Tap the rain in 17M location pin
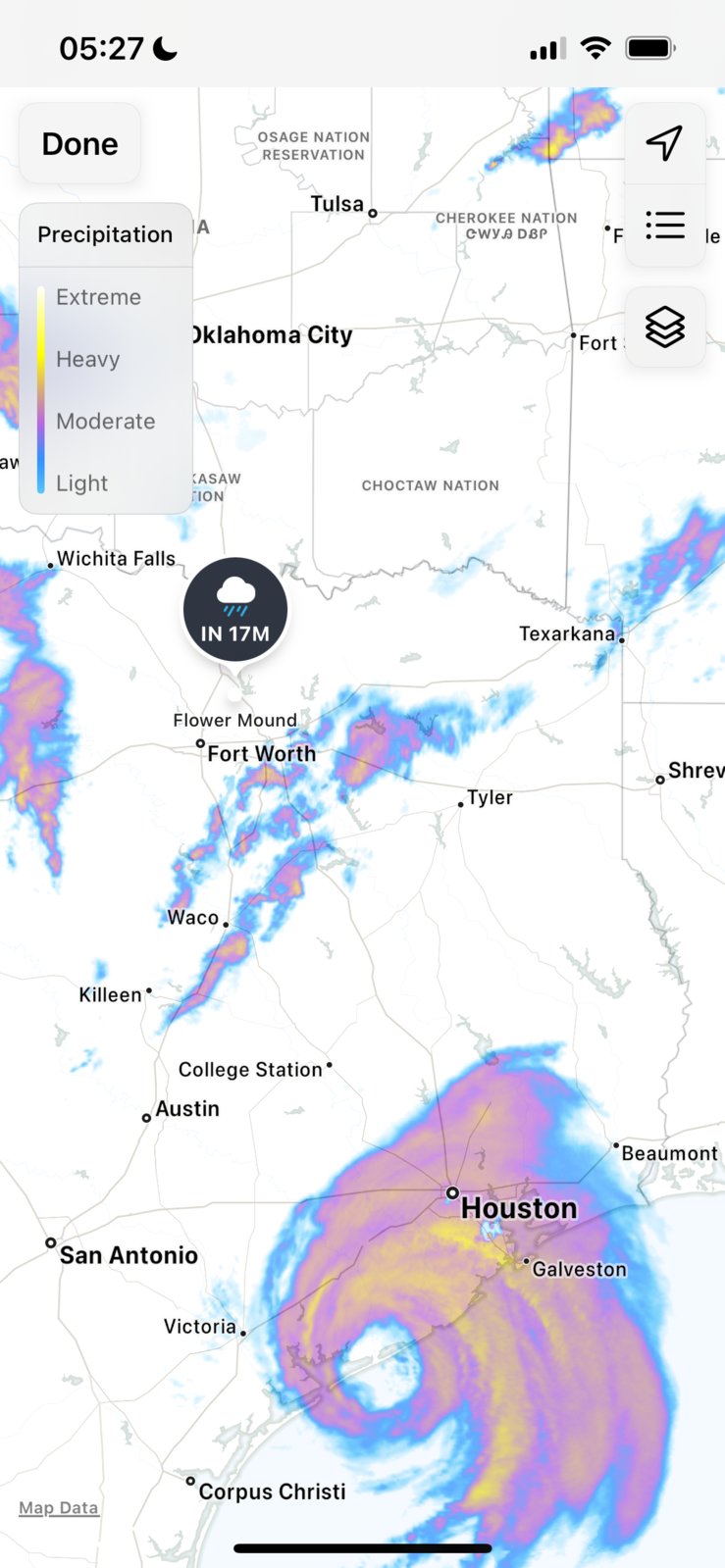725x1568 pixels. click(234, 610)
